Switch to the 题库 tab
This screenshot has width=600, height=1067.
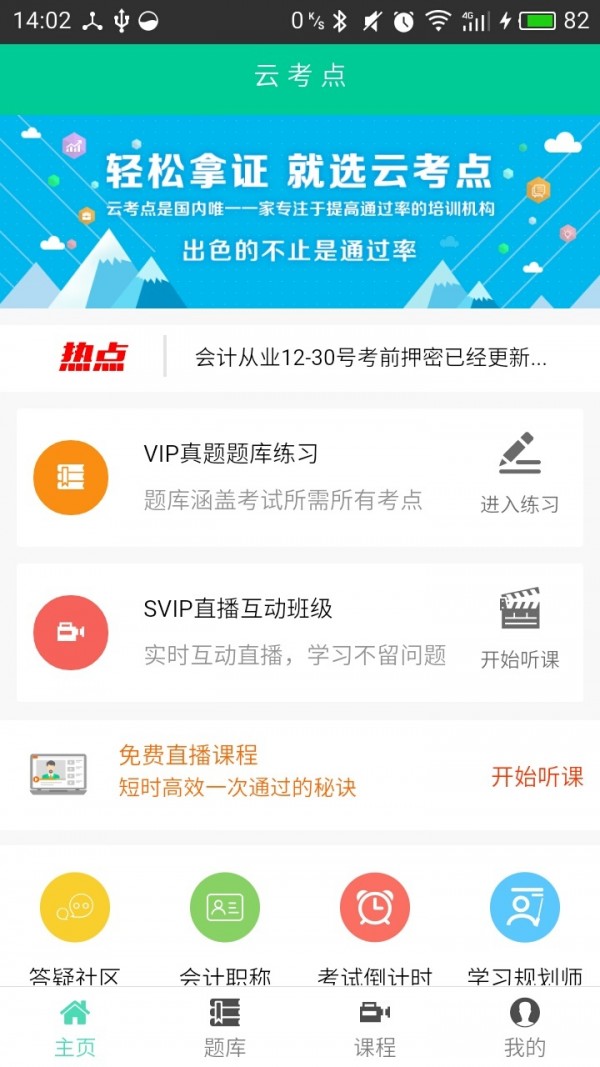click(x=225, y=1028)
